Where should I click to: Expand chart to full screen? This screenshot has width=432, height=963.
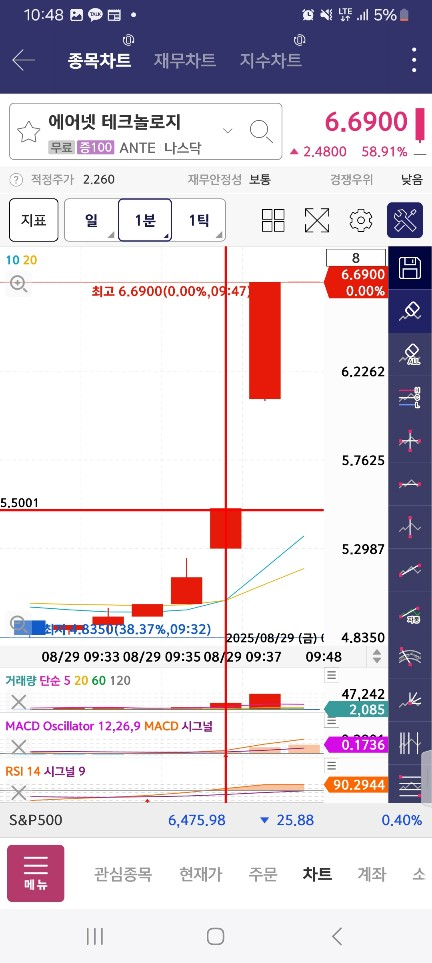click(317, 220)
